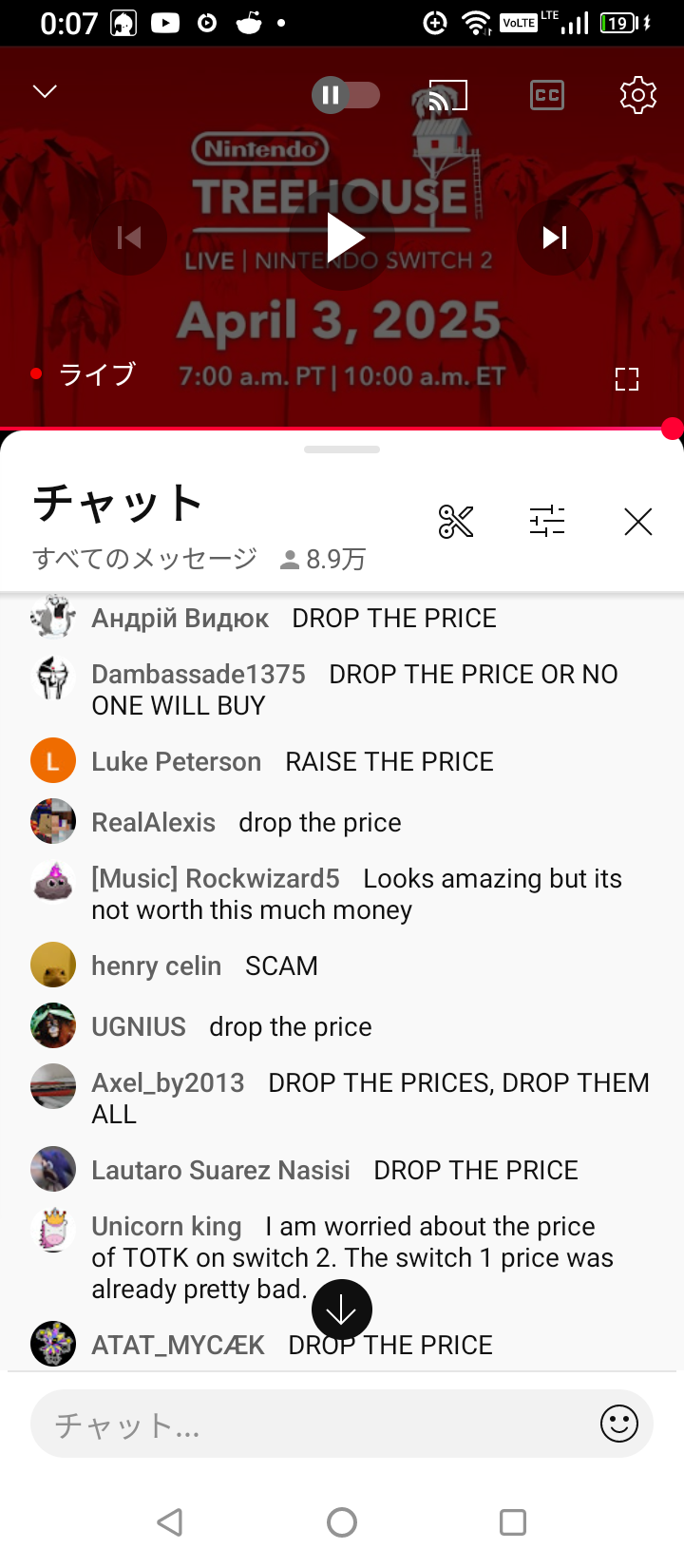
Task: Open Luke Peterson's chat message
Action: pyautogui.click(x=342, y=761)
